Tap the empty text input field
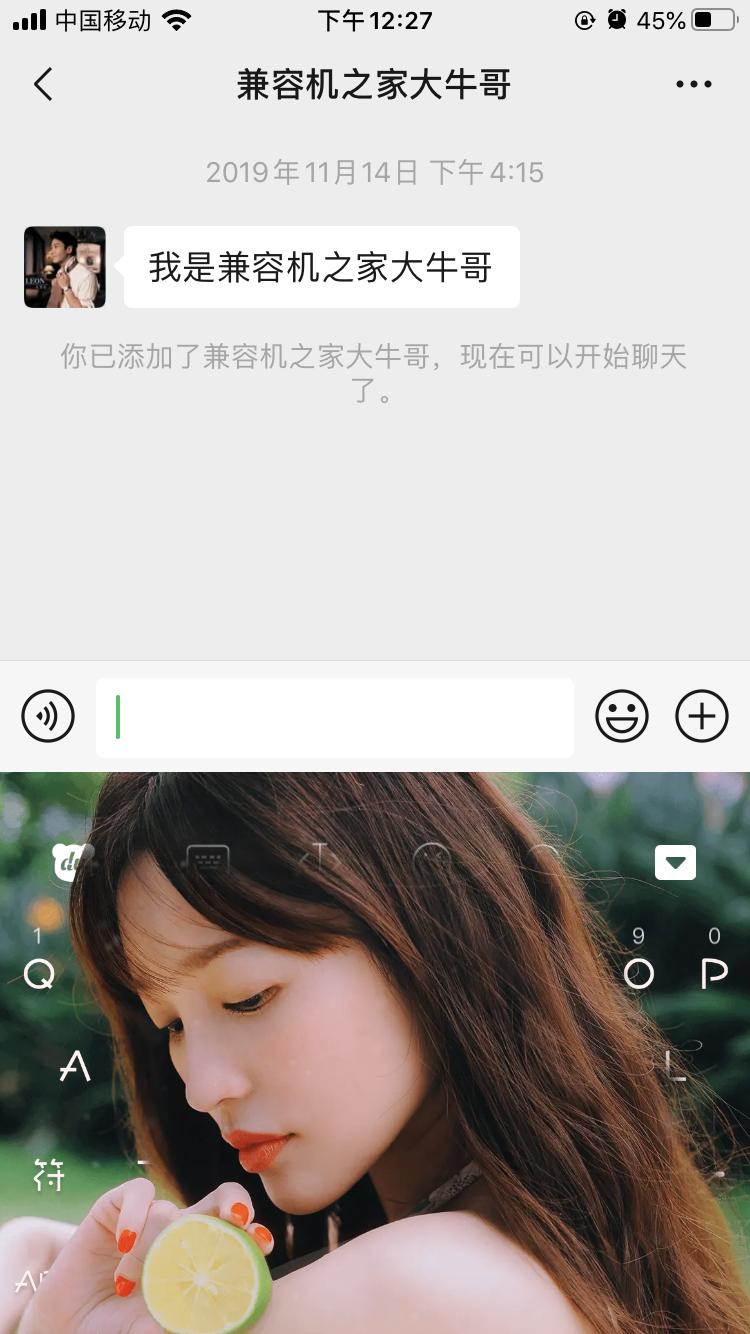Viewport: 750px width, 1334px height. pyautogui.click(x=334, y=716)
